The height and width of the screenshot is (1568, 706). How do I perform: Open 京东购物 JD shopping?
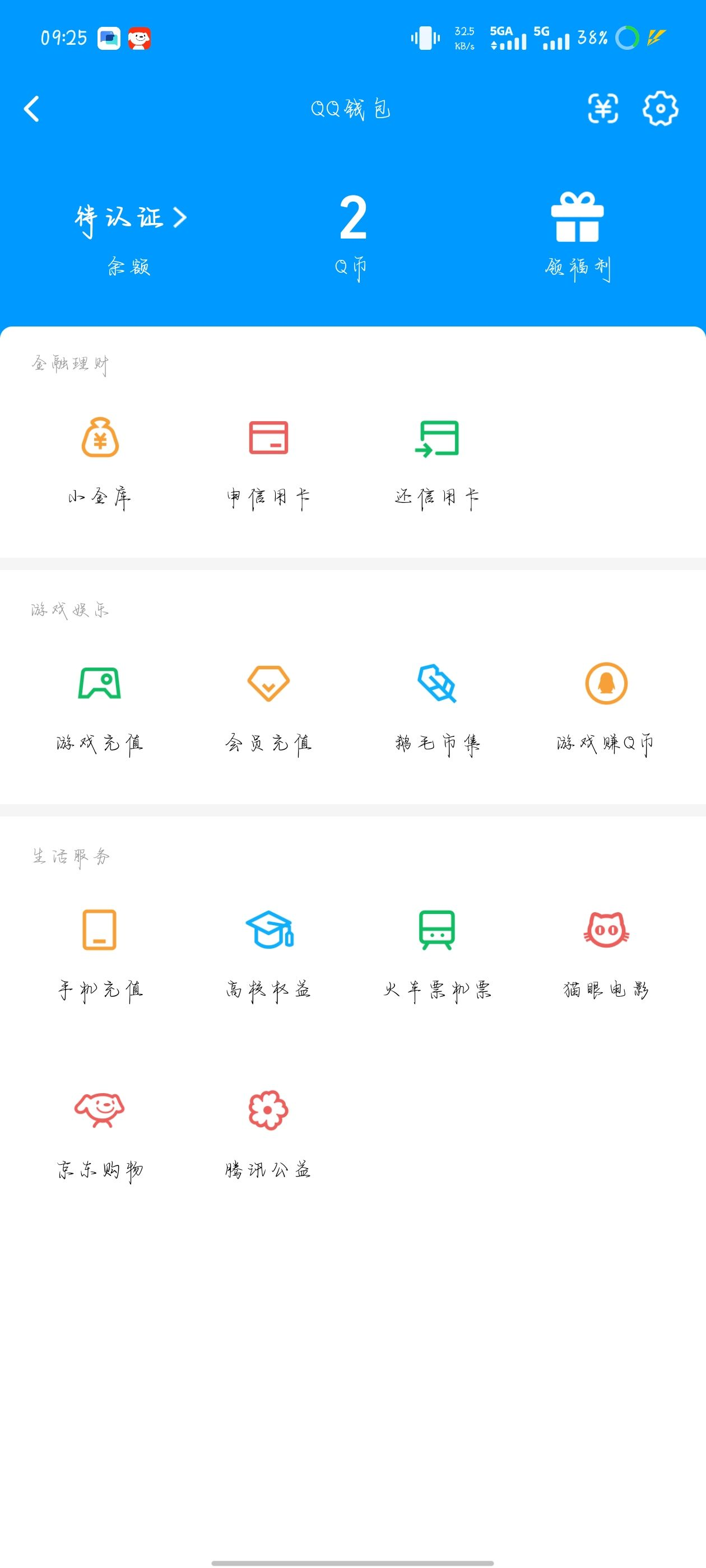[x=100, y=1132]
